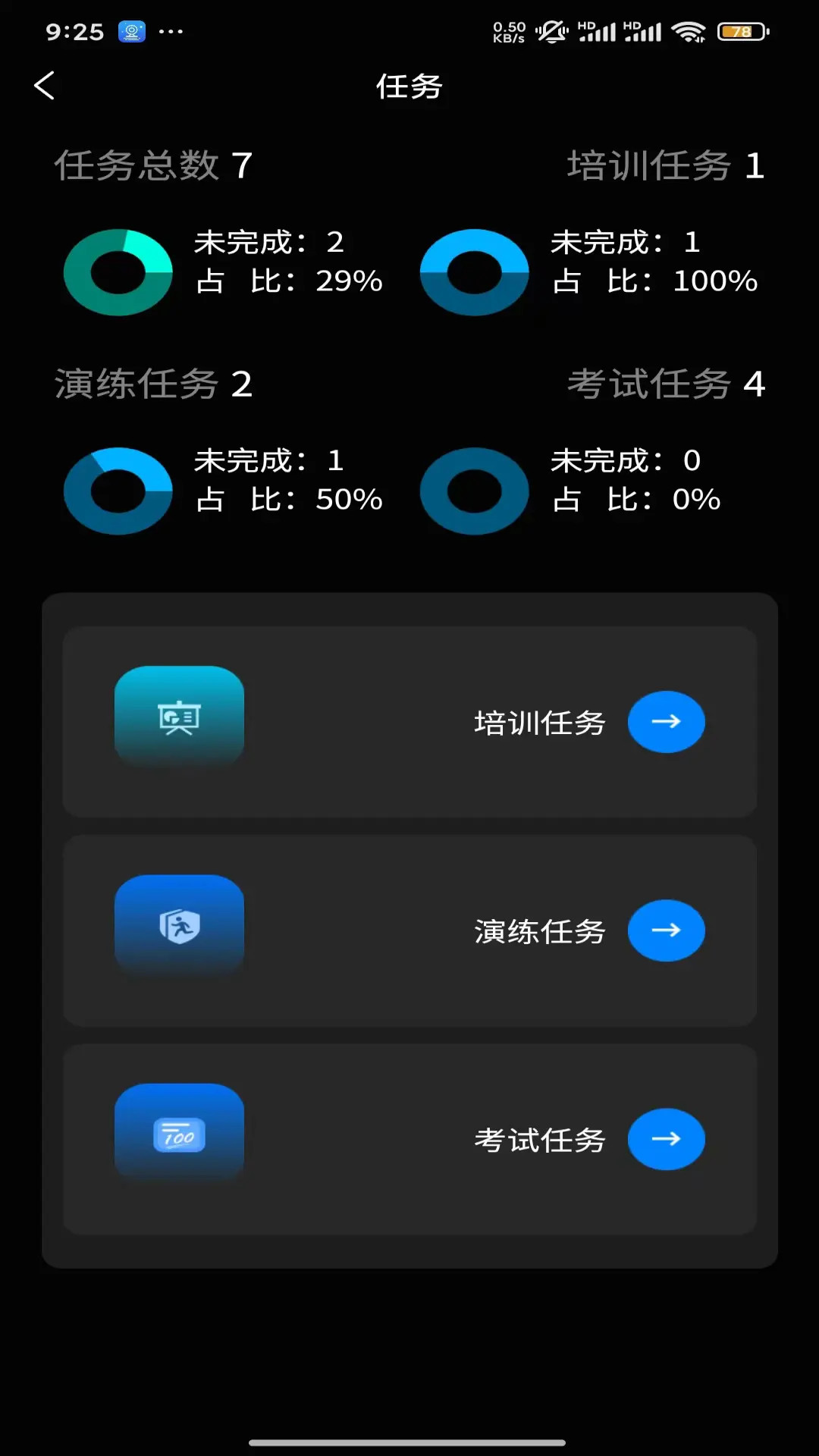The width and height of the screenshot is (819, 1456).
Task: Tap the 培训任务 donut chart
Action: point(474,271)
